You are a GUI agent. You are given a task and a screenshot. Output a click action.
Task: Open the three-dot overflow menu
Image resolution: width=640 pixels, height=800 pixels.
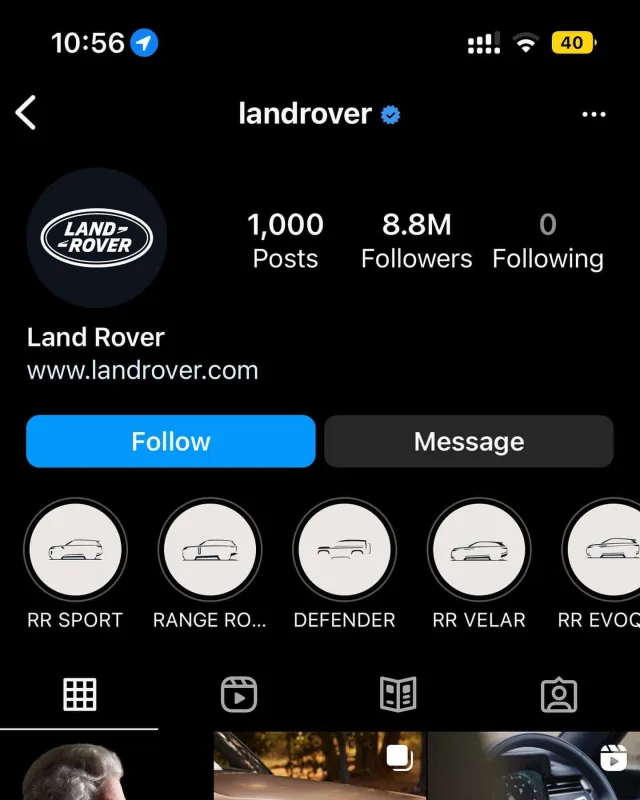coord(593,114)
